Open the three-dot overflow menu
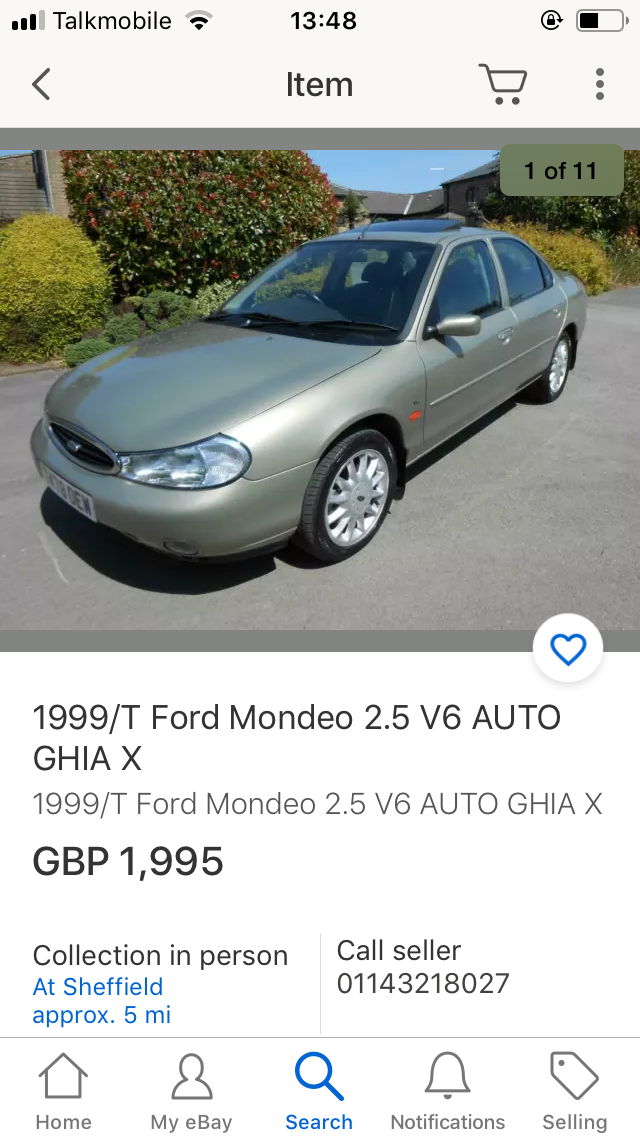Image resolution: width=640 pixels, height=1136 pixels. (599, 84)
